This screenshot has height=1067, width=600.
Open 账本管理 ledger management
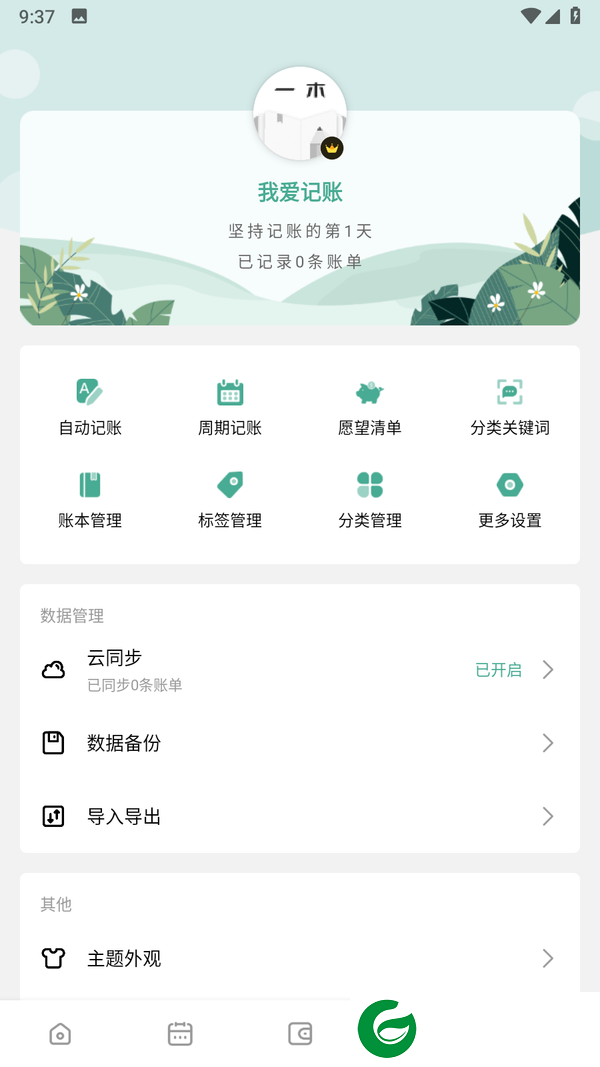click(90, 501)
